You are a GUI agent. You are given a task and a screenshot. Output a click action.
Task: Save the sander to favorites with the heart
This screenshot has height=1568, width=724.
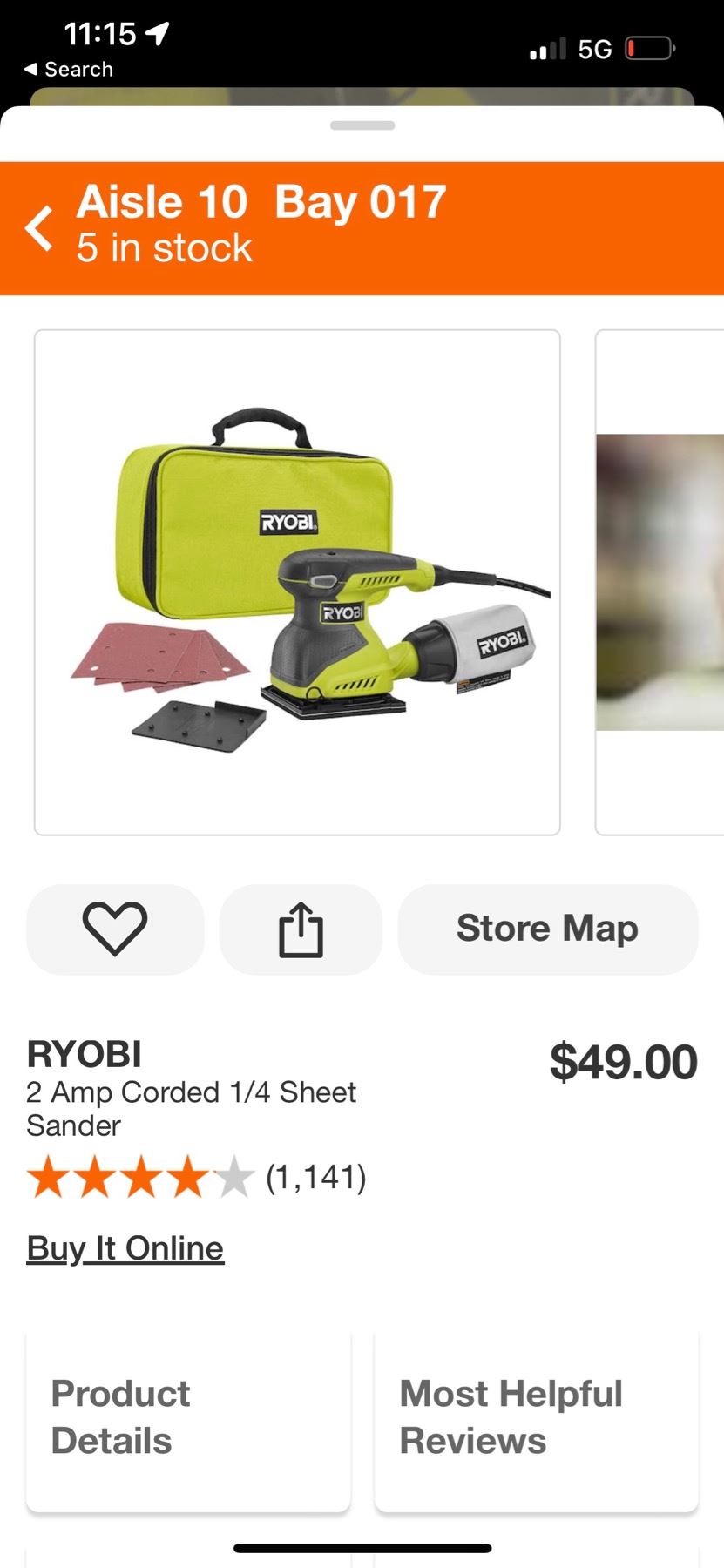115,929
